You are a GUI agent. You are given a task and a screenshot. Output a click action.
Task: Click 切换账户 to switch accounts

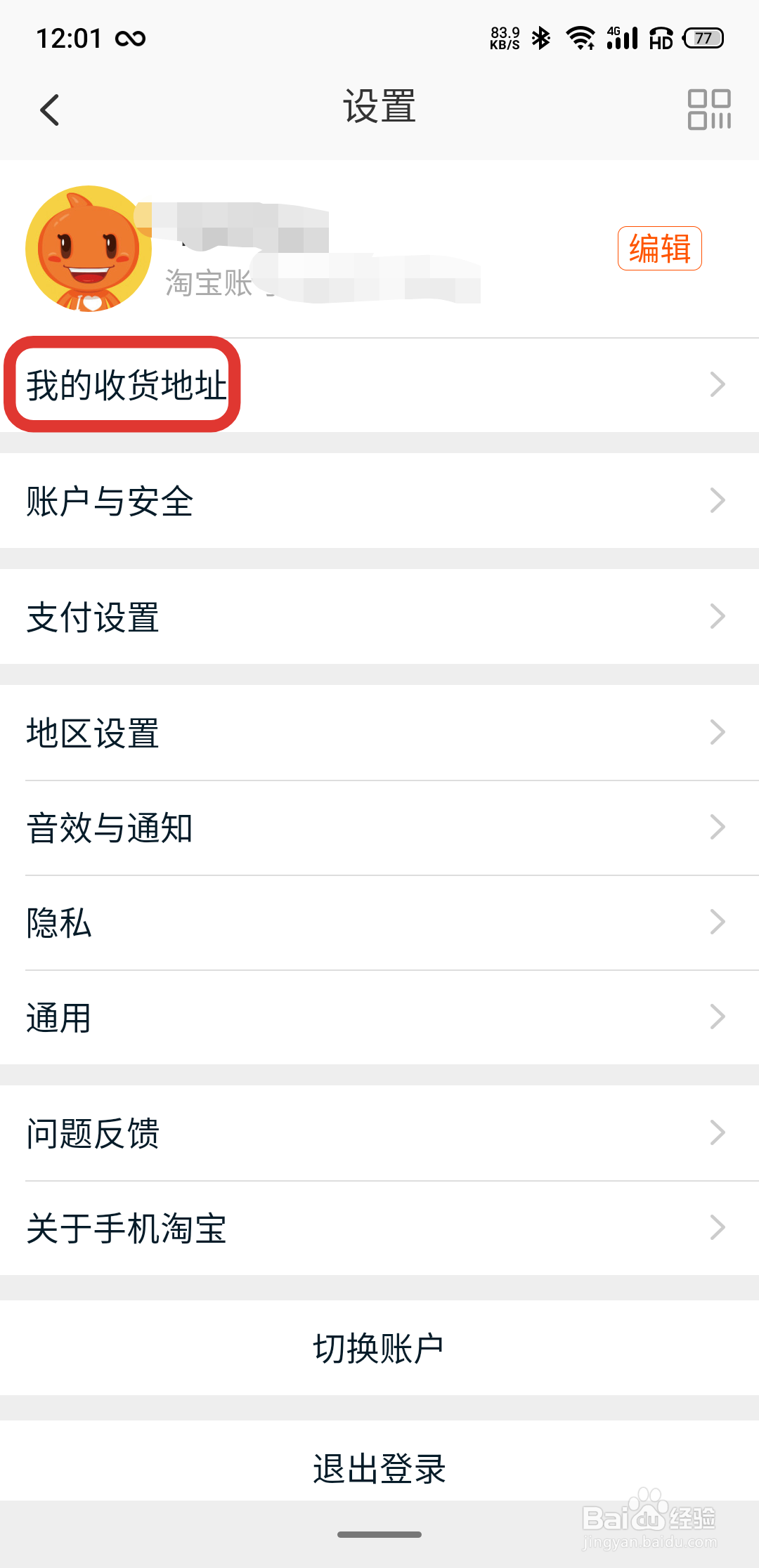tap(379, 1347)
